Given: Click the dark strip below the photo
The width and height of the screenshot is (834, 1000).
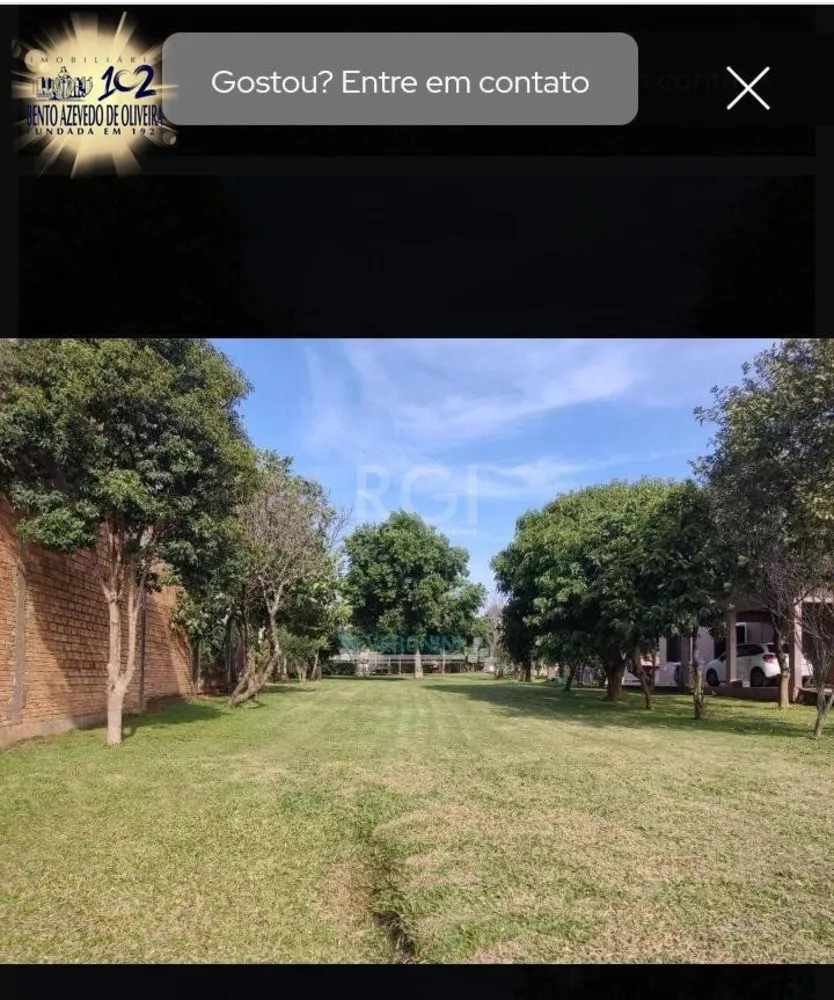Looking at the screenshot, I should click(417, 983).
